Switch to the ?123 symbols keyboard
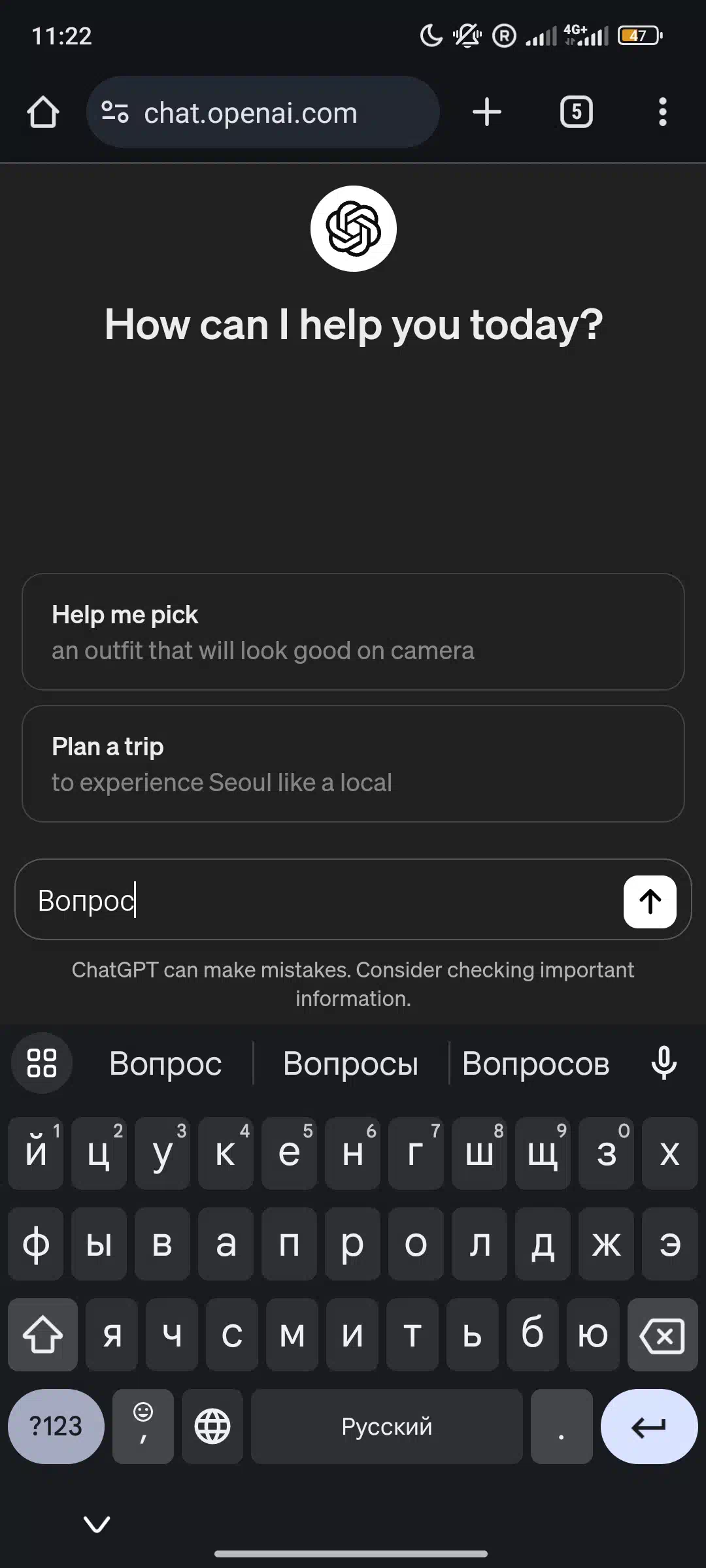706x1568 pixels. [56, 1426]
